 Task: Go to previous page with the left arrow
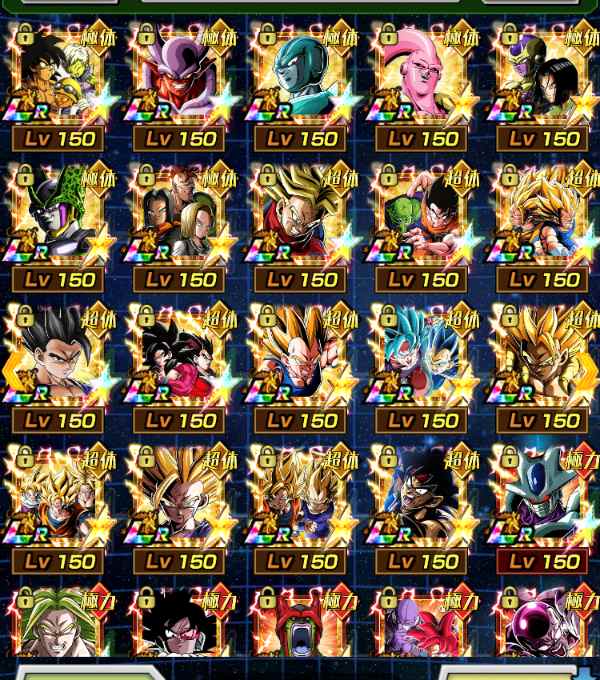click(x=11, y=370)
